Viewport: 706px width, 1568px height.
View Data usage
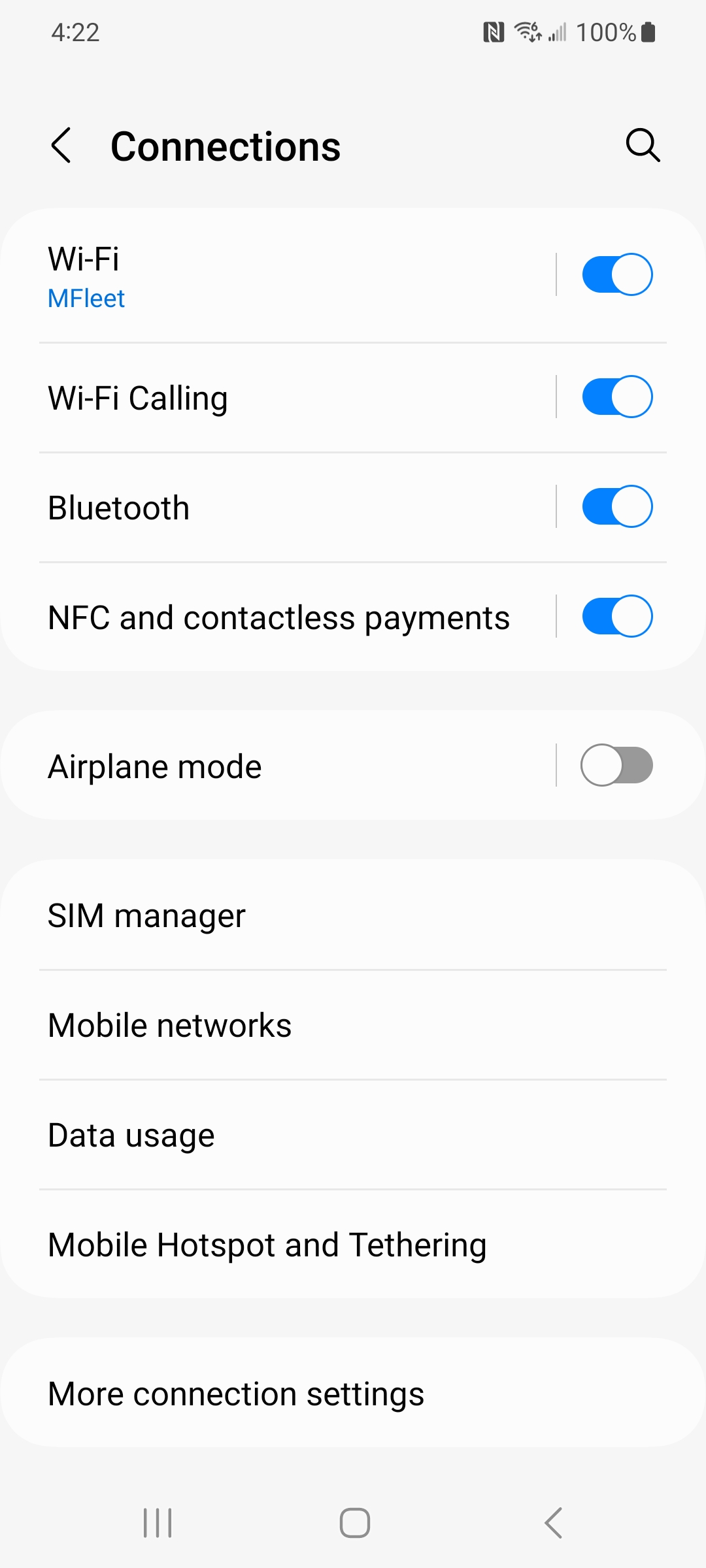[x=353, y=1135]
